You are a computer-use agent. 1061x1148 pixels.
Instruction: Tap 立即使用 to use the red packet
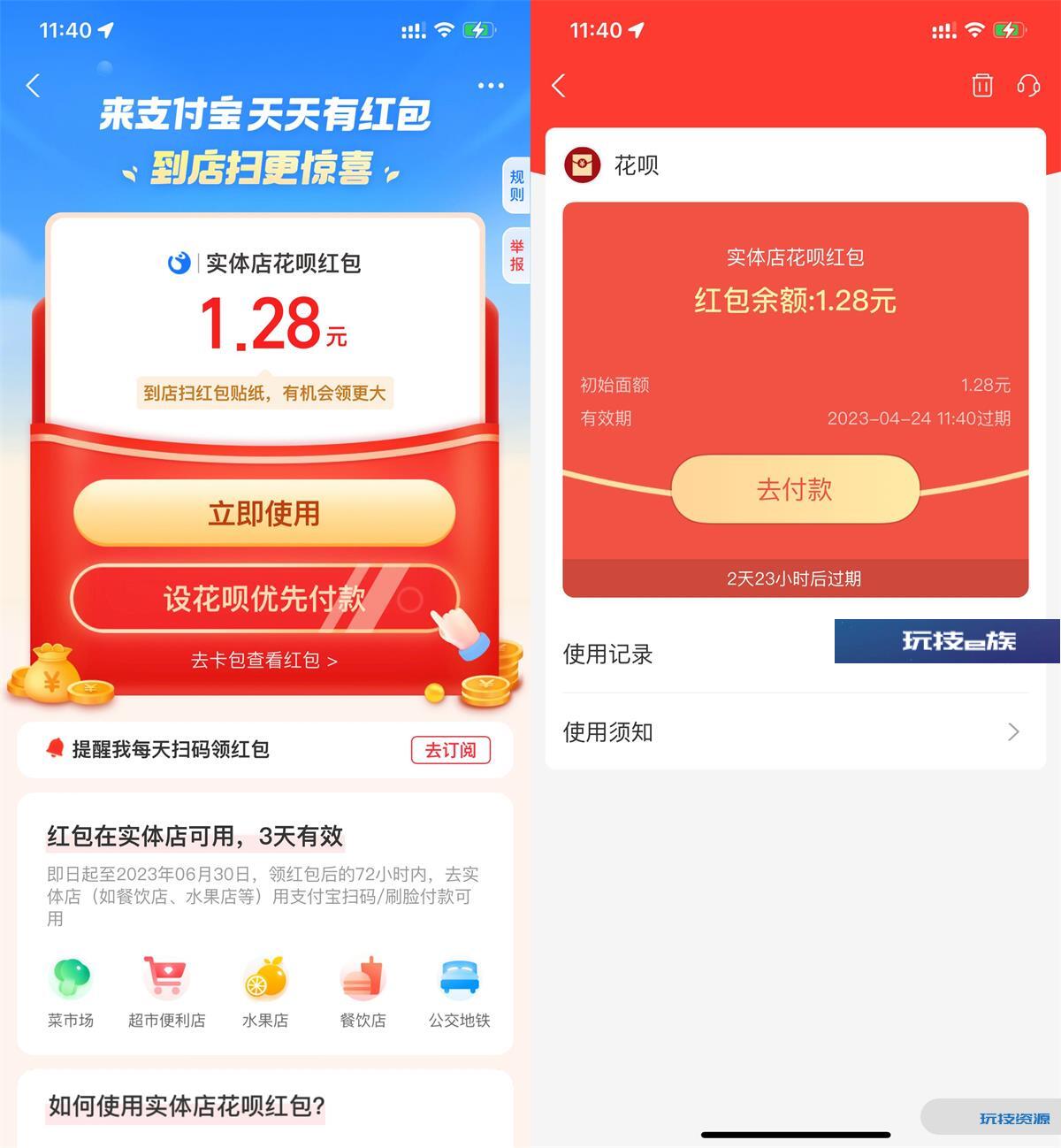pos(264,514)
